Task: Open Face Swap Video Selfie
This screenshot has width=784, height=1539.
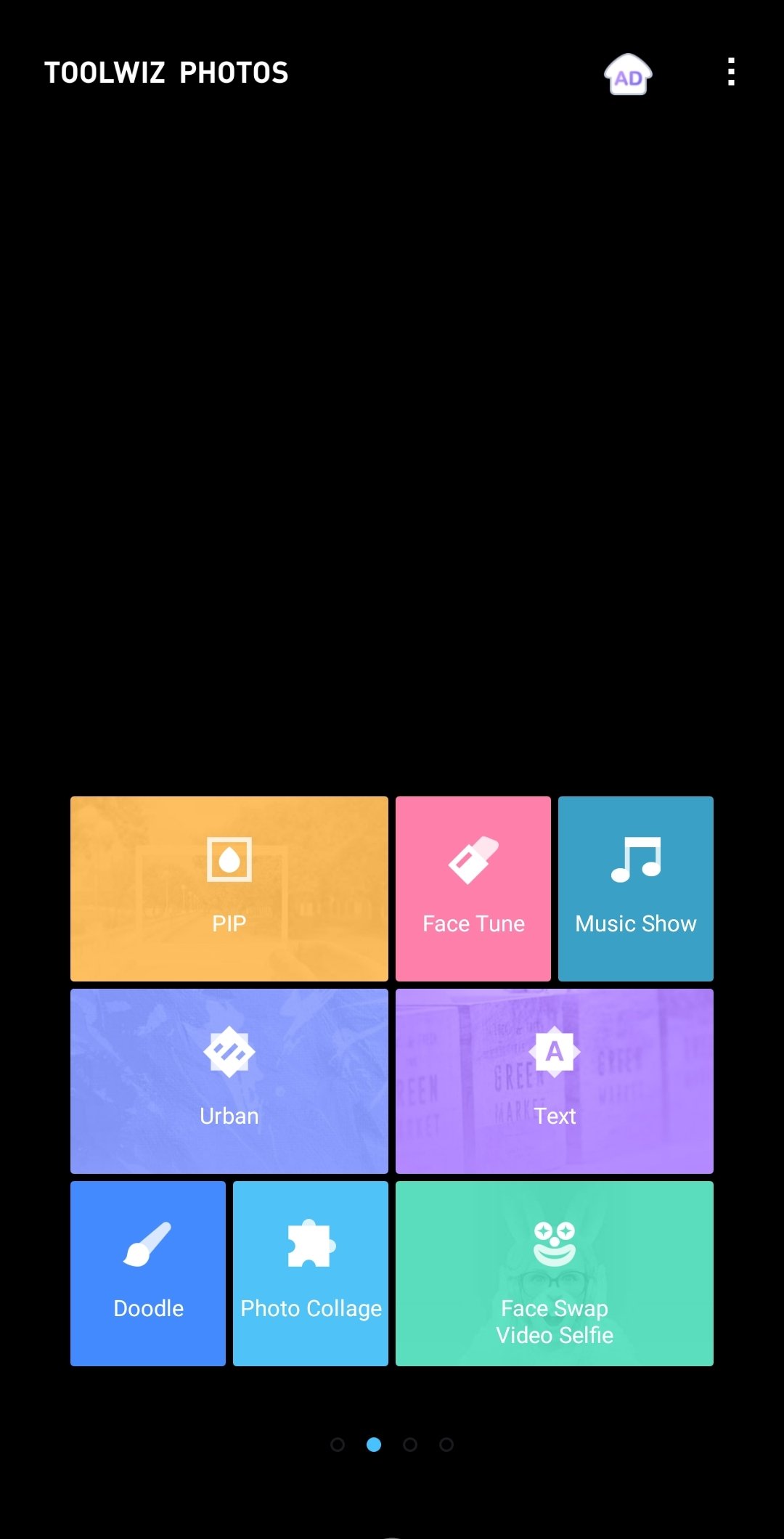Action: 555,1273
